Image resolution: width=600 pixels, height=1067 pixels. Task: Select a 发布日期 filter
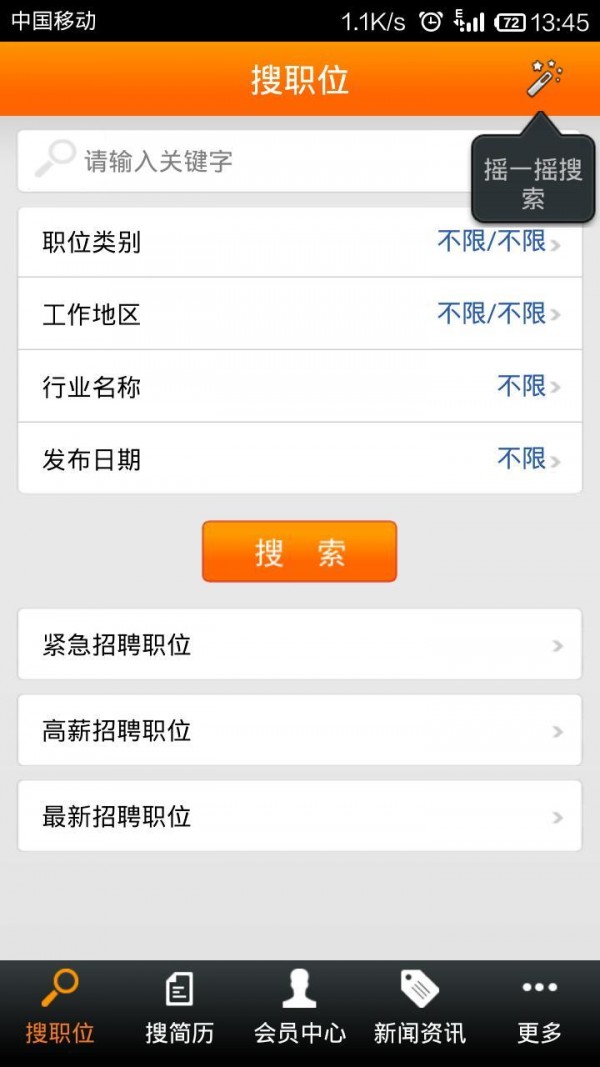[x=300, y=460]
